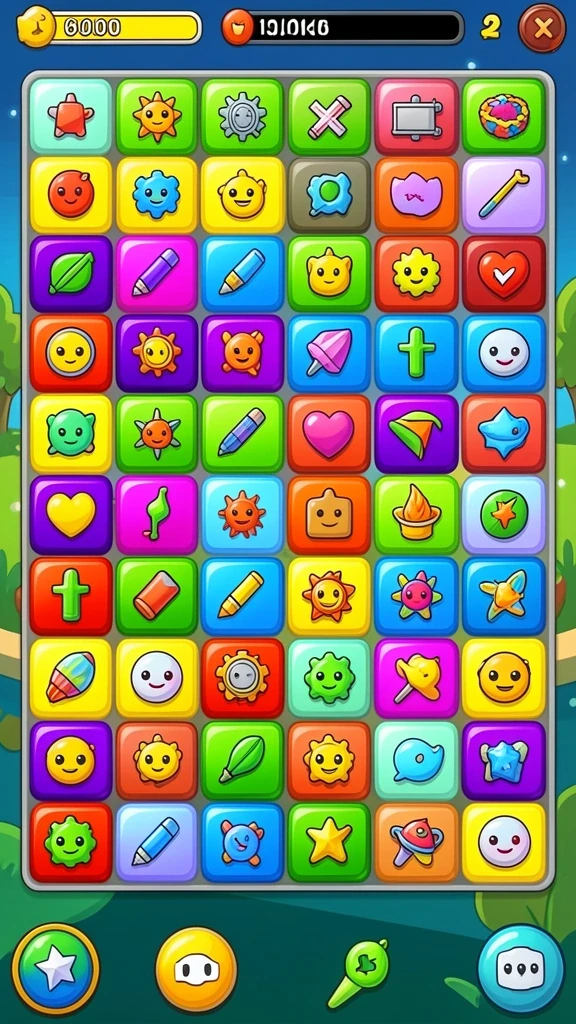
Task: Tap the brown square face tile
Action: tap(329, 515)
